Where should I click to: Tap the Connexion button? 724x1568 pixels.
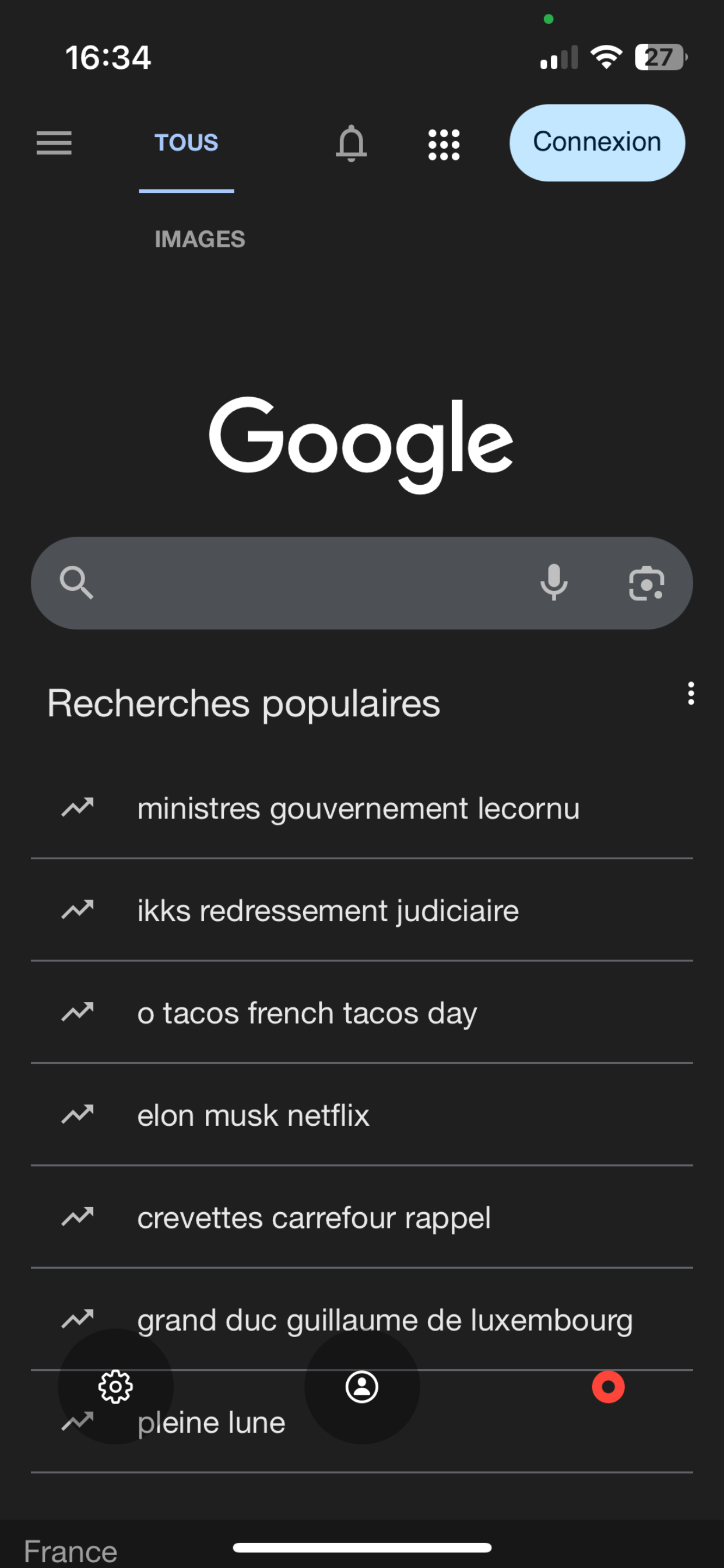click(597, 142)
